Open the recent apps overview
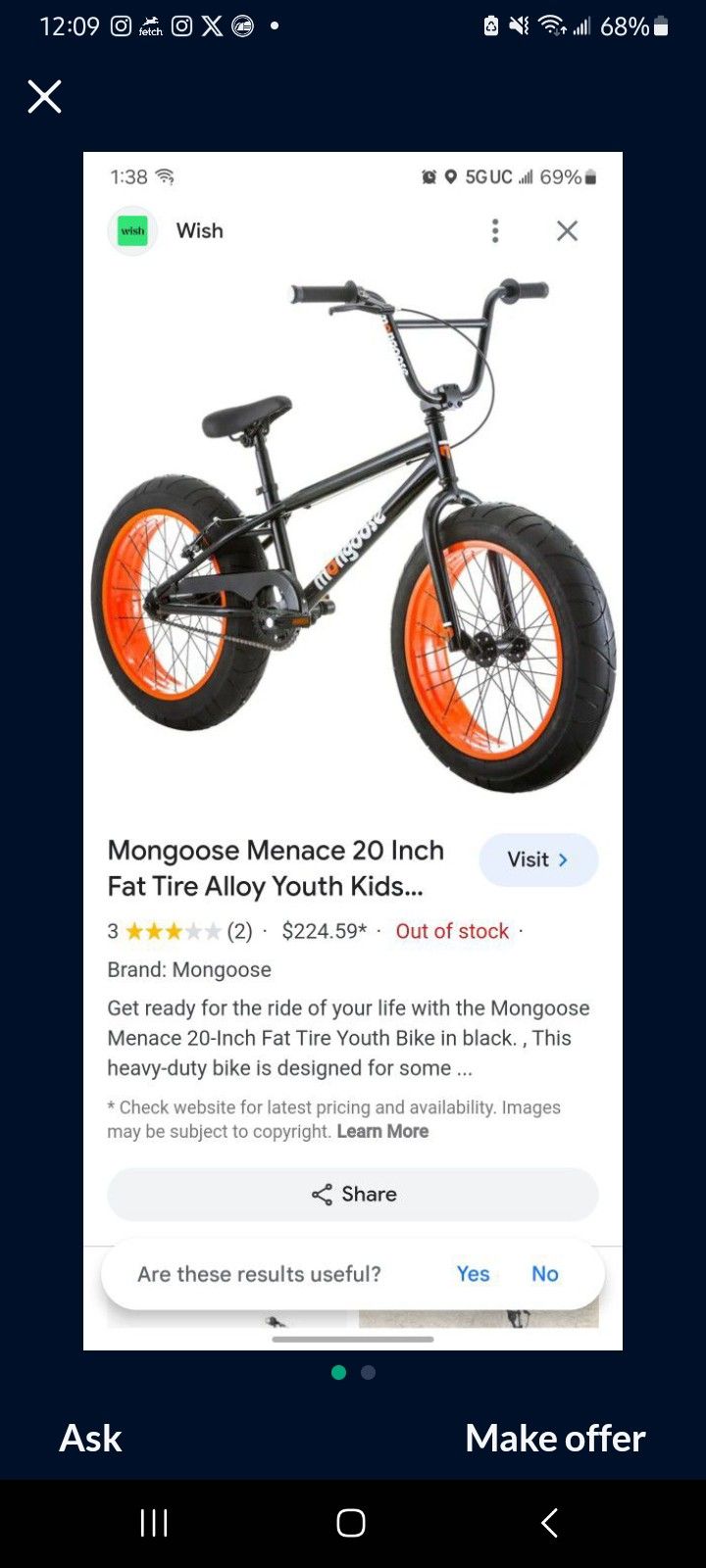The image size is (706, 1568). (x=154, y=1523)
